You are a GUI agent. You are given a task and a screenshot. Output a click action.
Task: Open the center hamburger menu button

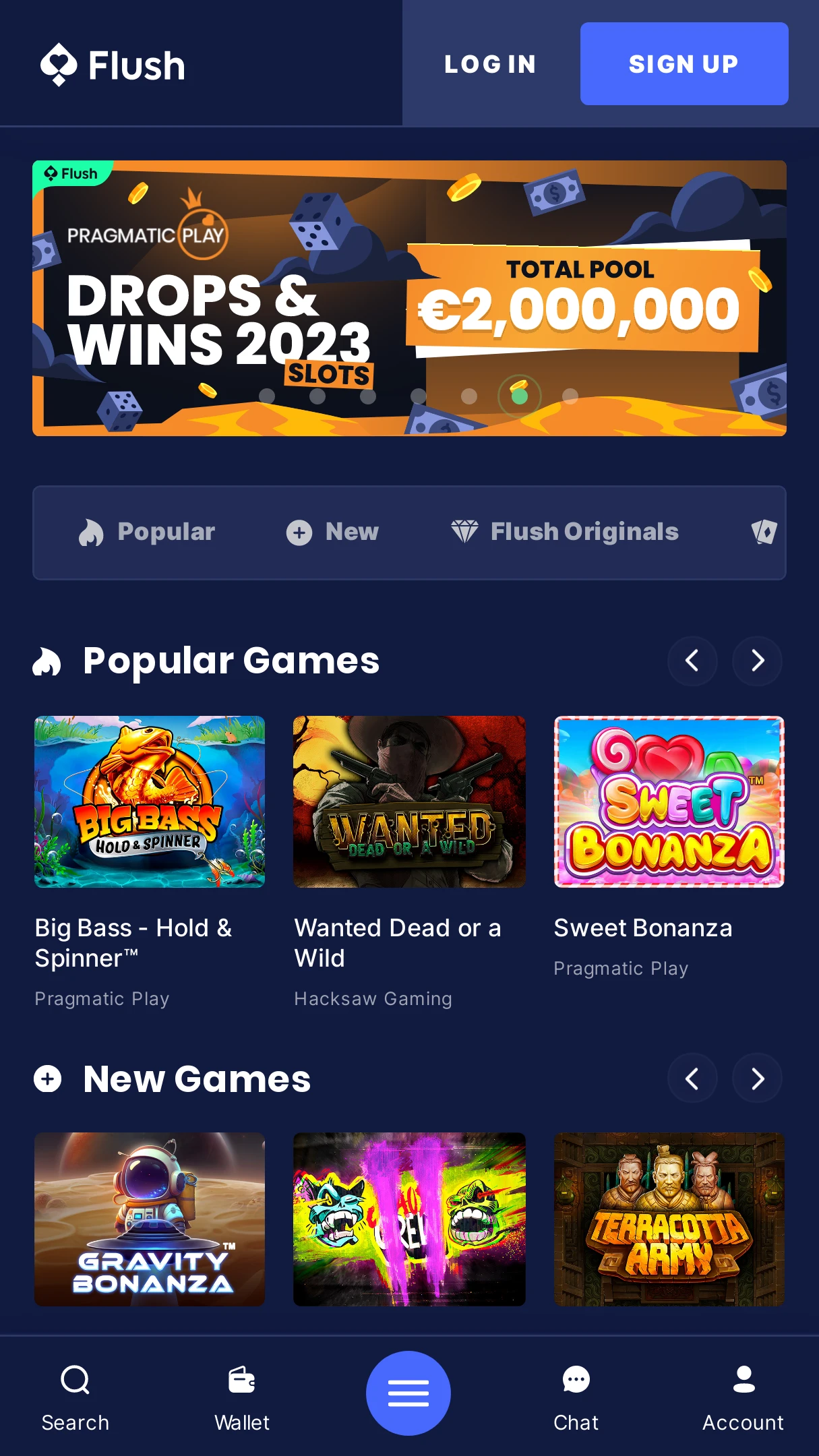(408, 1393)
